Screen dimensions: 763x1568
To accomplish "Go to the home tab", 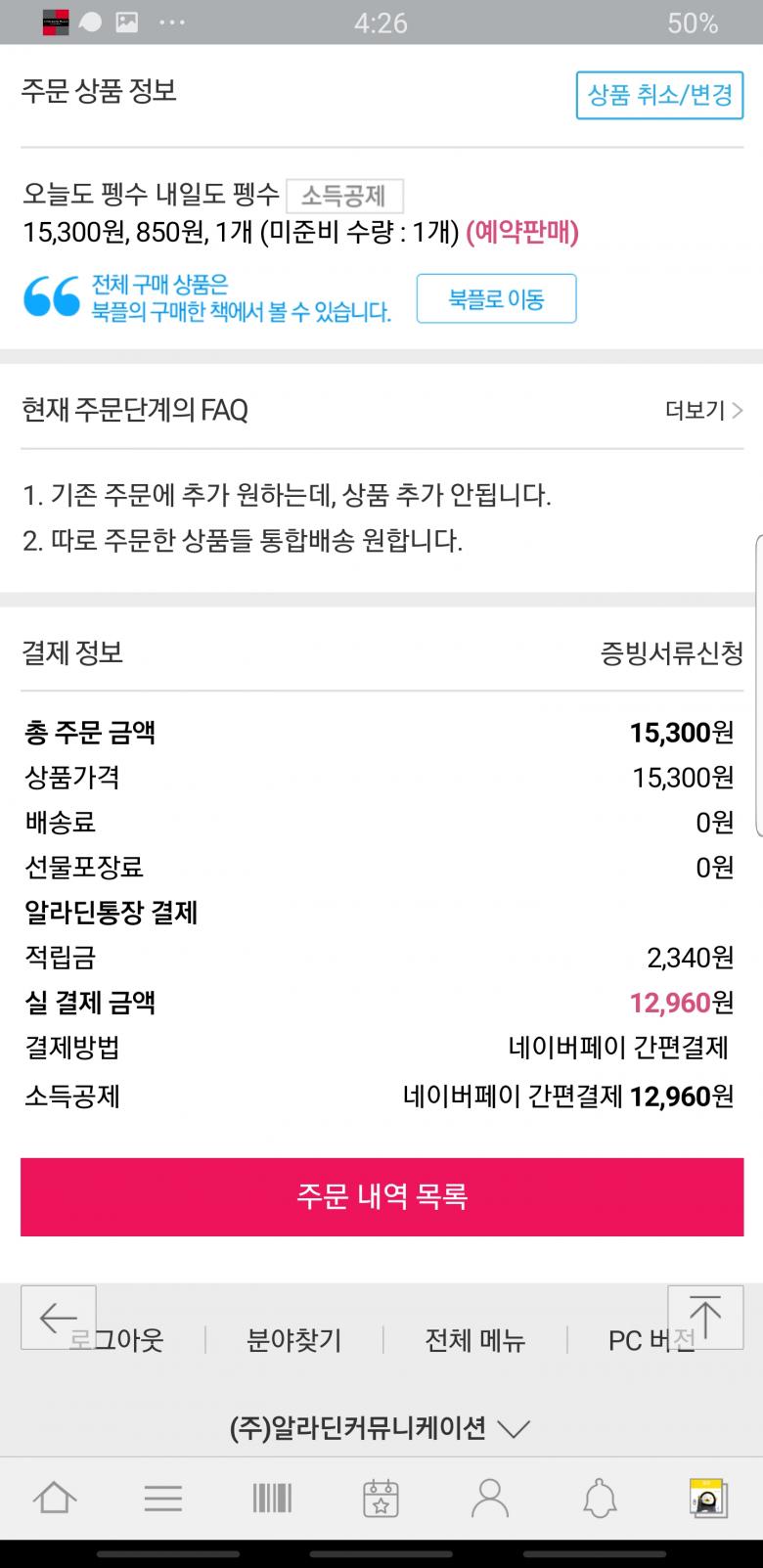I will [55, 1498].
